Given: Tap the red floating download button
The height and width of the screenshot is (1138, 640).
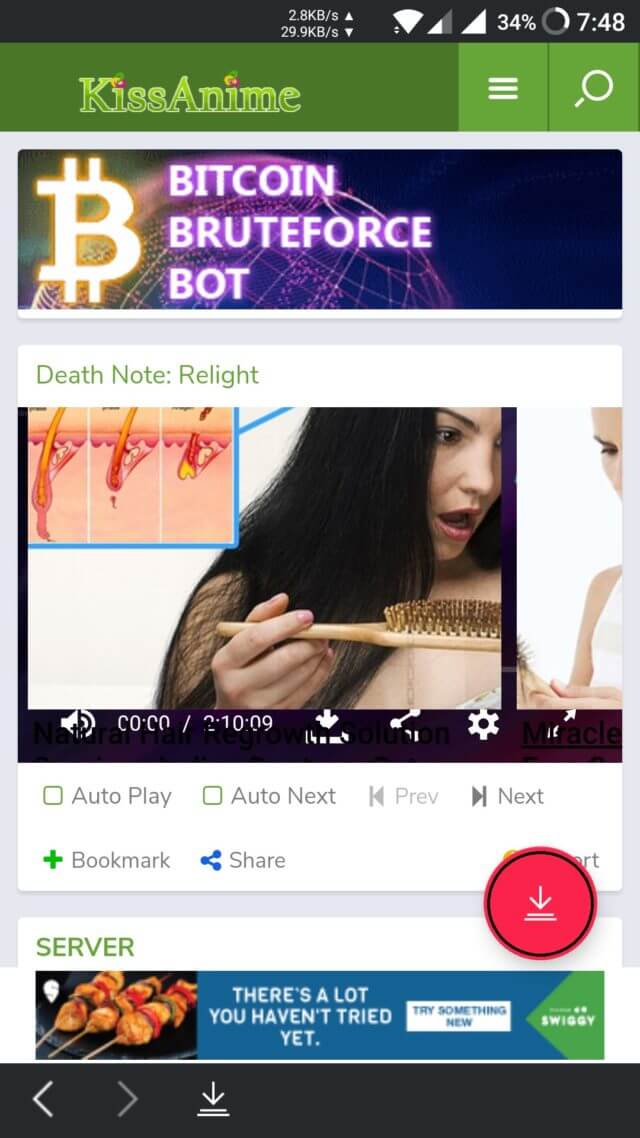Looking at the screenshot, I should click(541, 904).
